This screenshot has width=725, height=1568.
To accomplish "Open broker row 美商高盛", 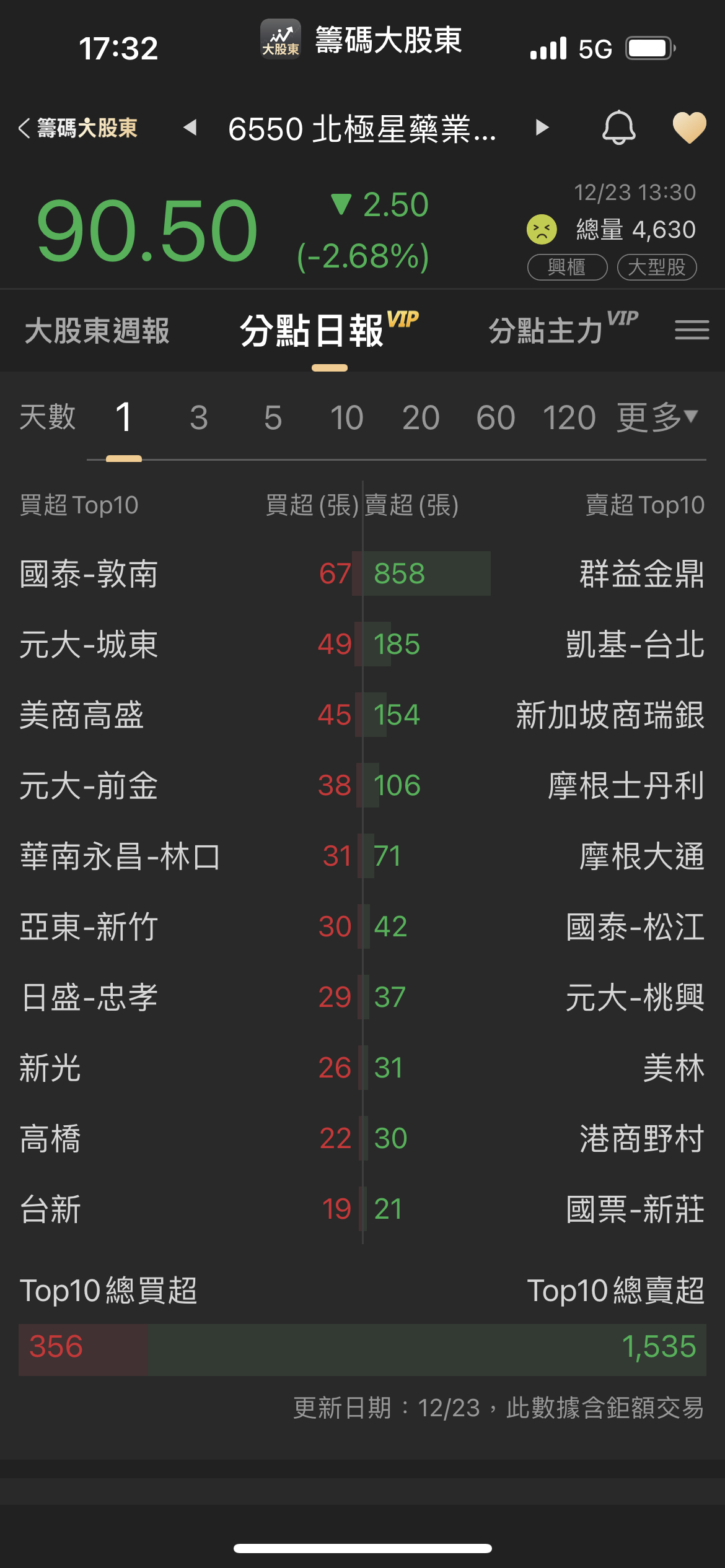I will coord(82,715).
